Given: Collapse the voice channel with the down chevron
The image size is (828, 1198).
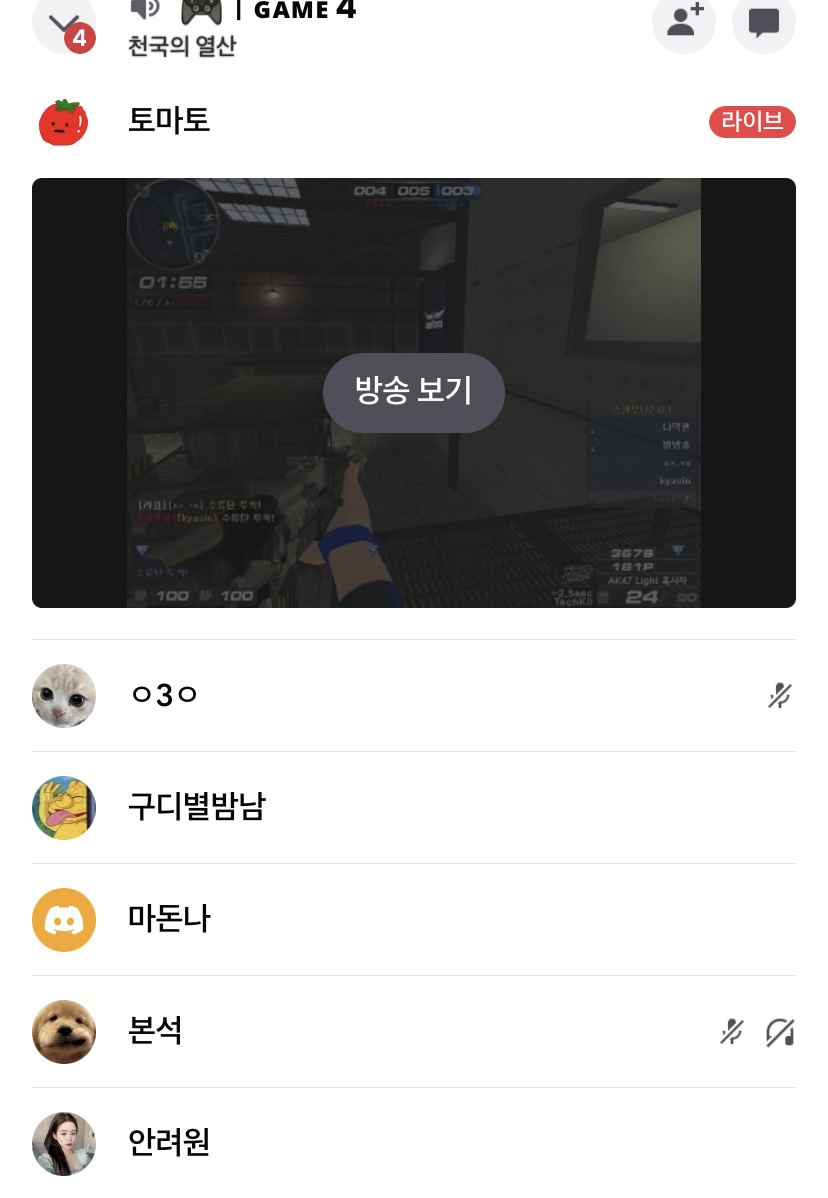Looking at the screenshot, I should coord(62,22).
